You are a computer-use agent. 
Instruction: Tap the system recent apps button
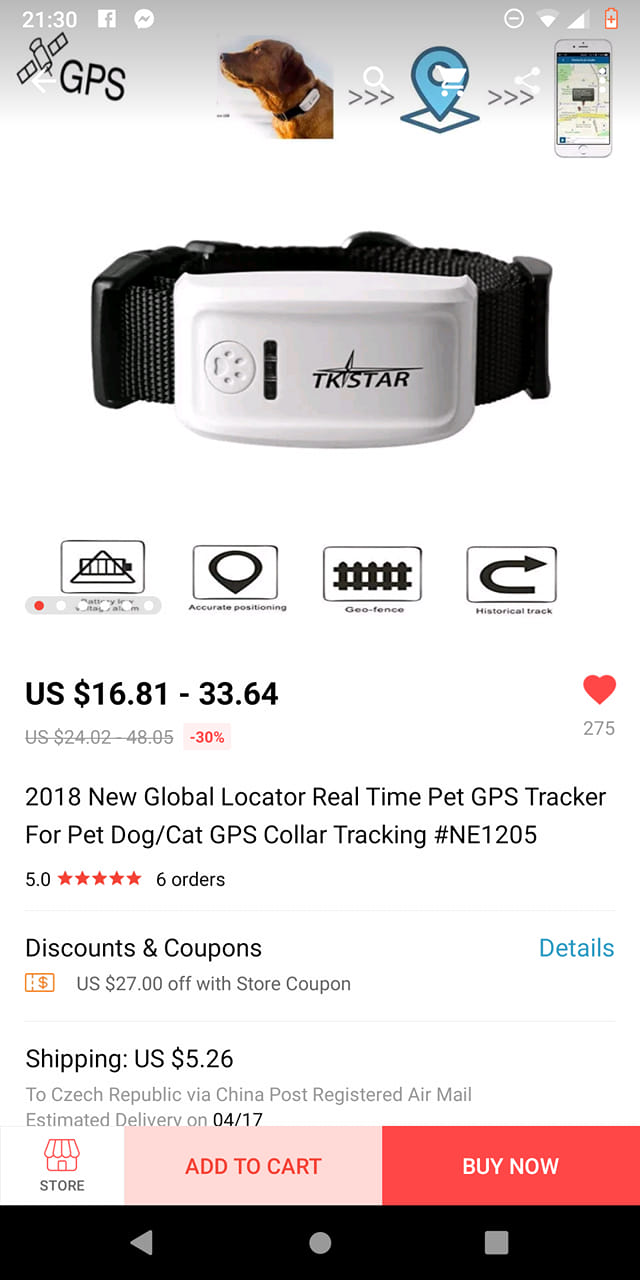pos(496,1243)
